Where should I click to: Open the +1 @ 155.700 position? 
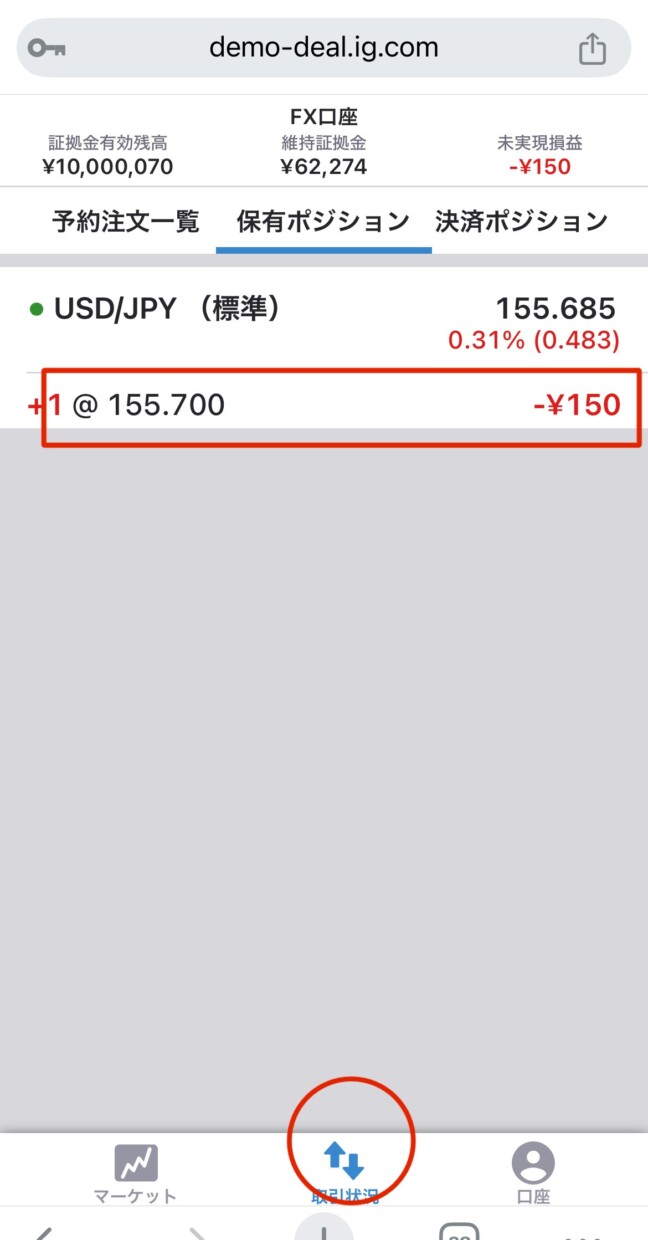click(324, 405)
